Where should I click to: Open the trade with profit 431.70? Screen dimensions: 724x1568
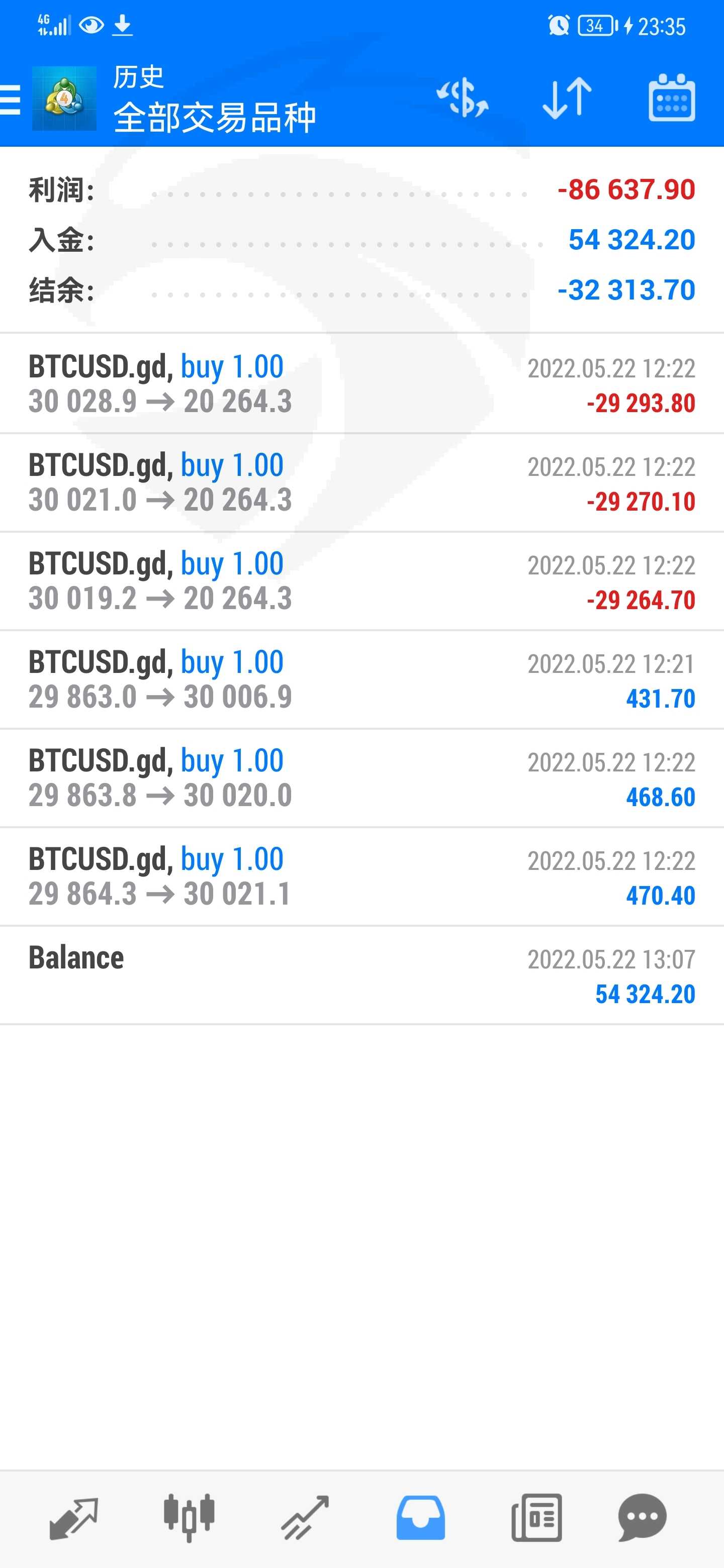(361, 680)
